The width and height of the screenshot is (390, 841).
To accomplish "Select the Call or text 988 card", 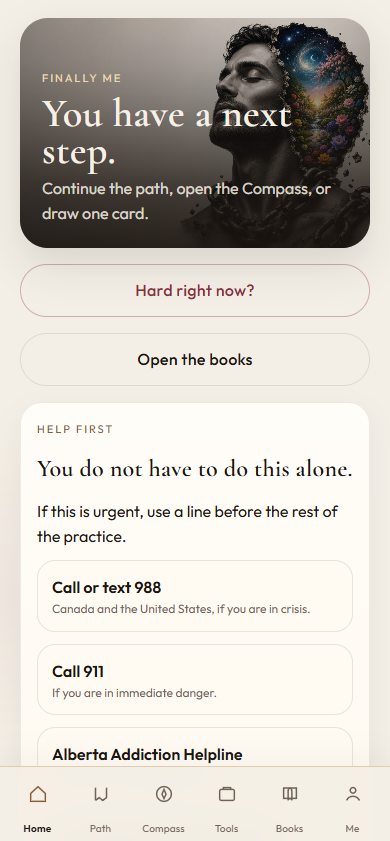I will (195, 596).
